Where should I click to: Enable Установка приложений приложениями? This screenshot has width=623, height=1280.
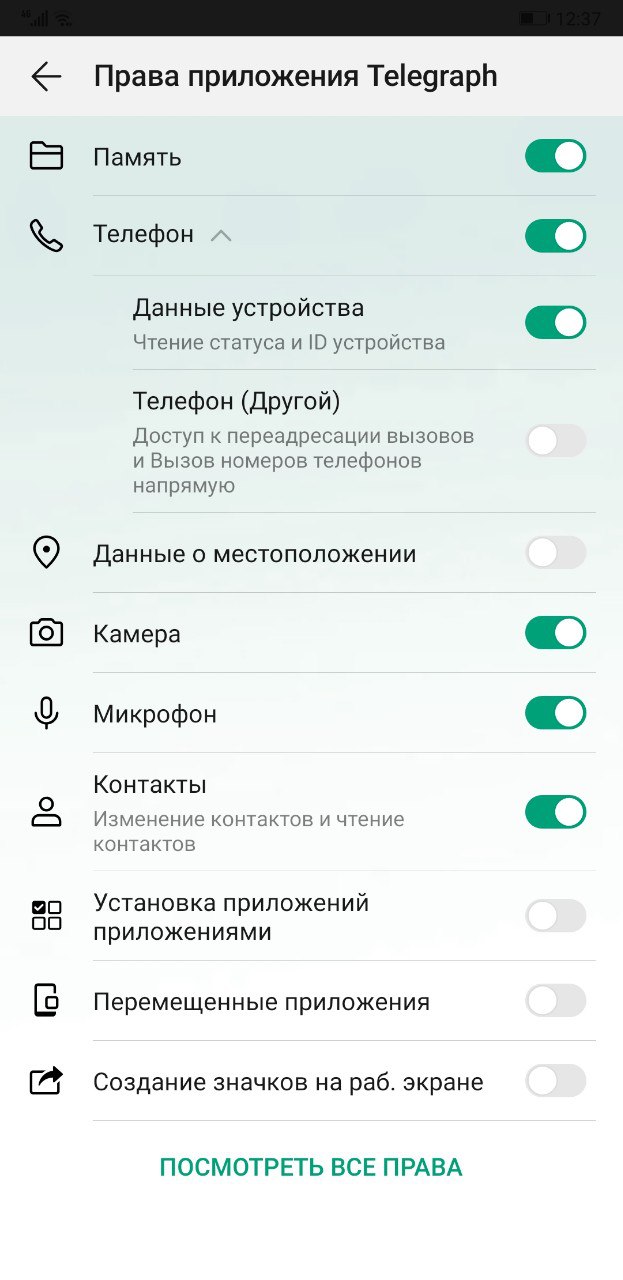pos(555,916)
